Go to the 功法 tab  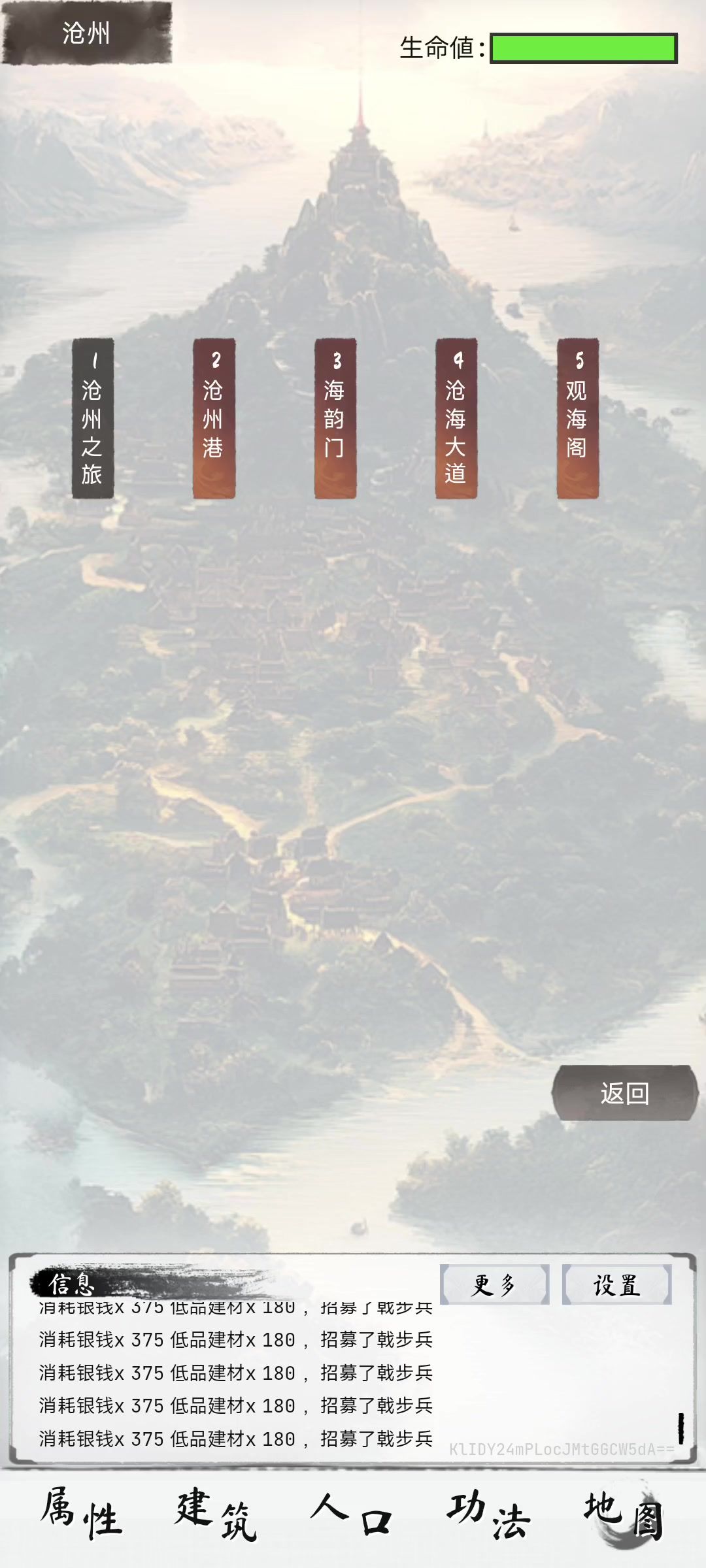pyautogui.click(x=488, y=1514)
